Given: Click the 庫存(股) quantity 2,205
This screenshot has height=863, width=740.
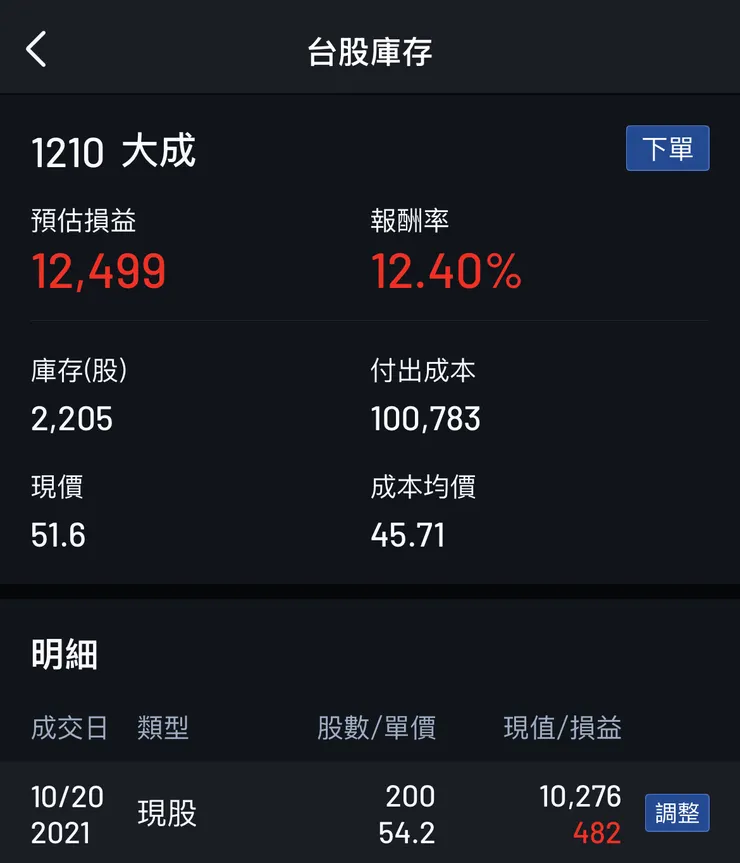Looking at the screenshot, I should pos(70,419).
